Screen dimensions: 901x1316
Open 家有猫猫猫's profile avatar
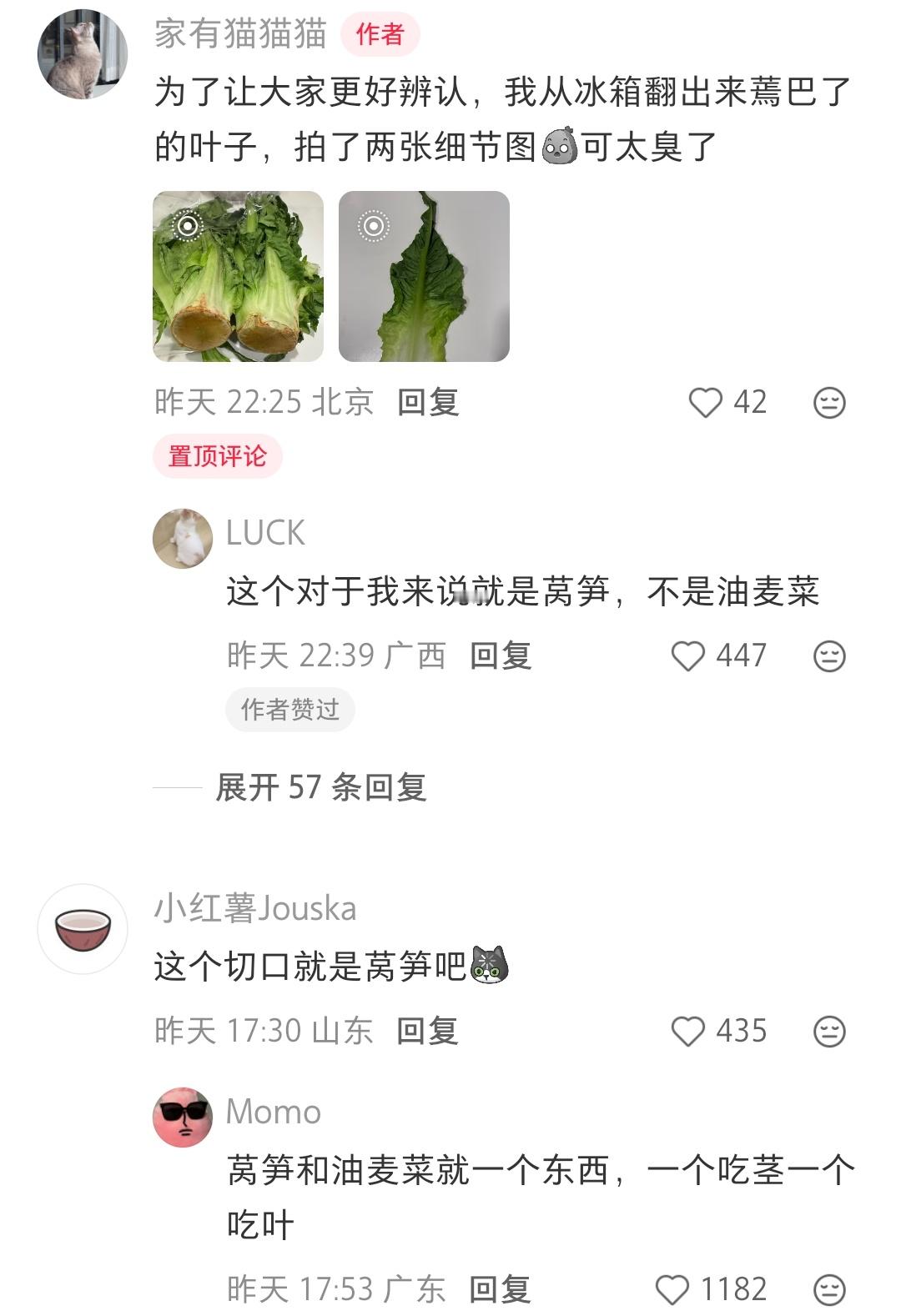[83, 55]
